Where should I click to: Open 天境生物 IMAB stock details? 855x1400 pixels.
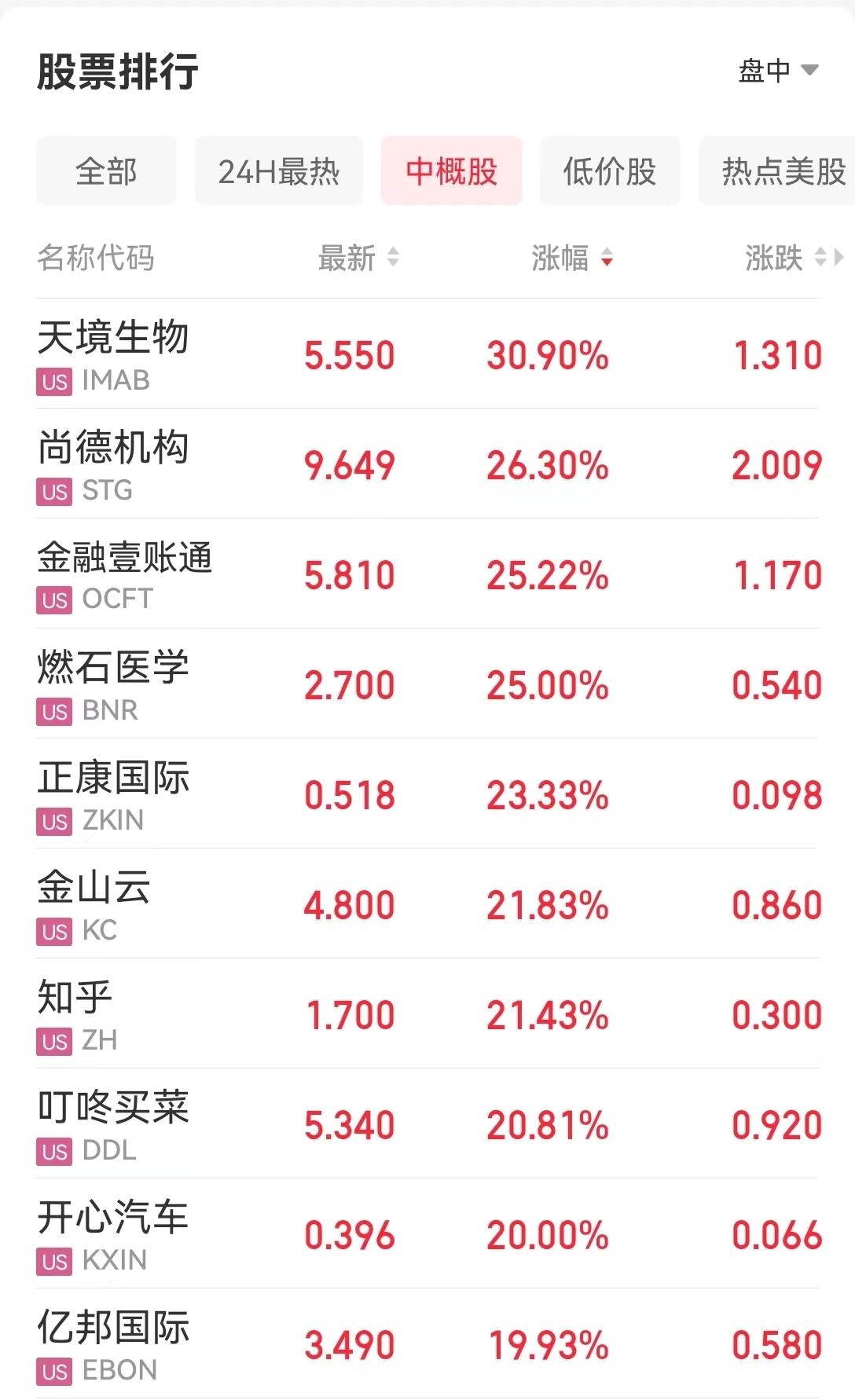pyautogui.click(x=427, y=354)
